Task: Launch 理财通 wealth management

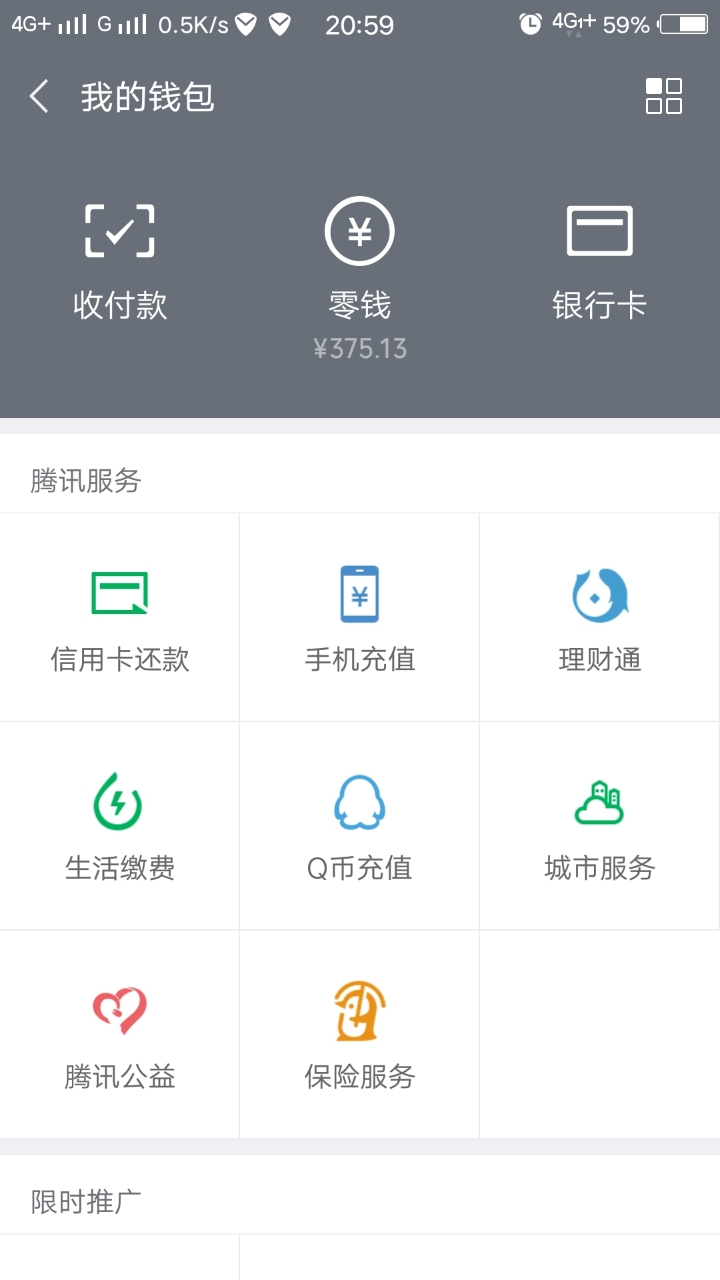Action: coord(600,617)
